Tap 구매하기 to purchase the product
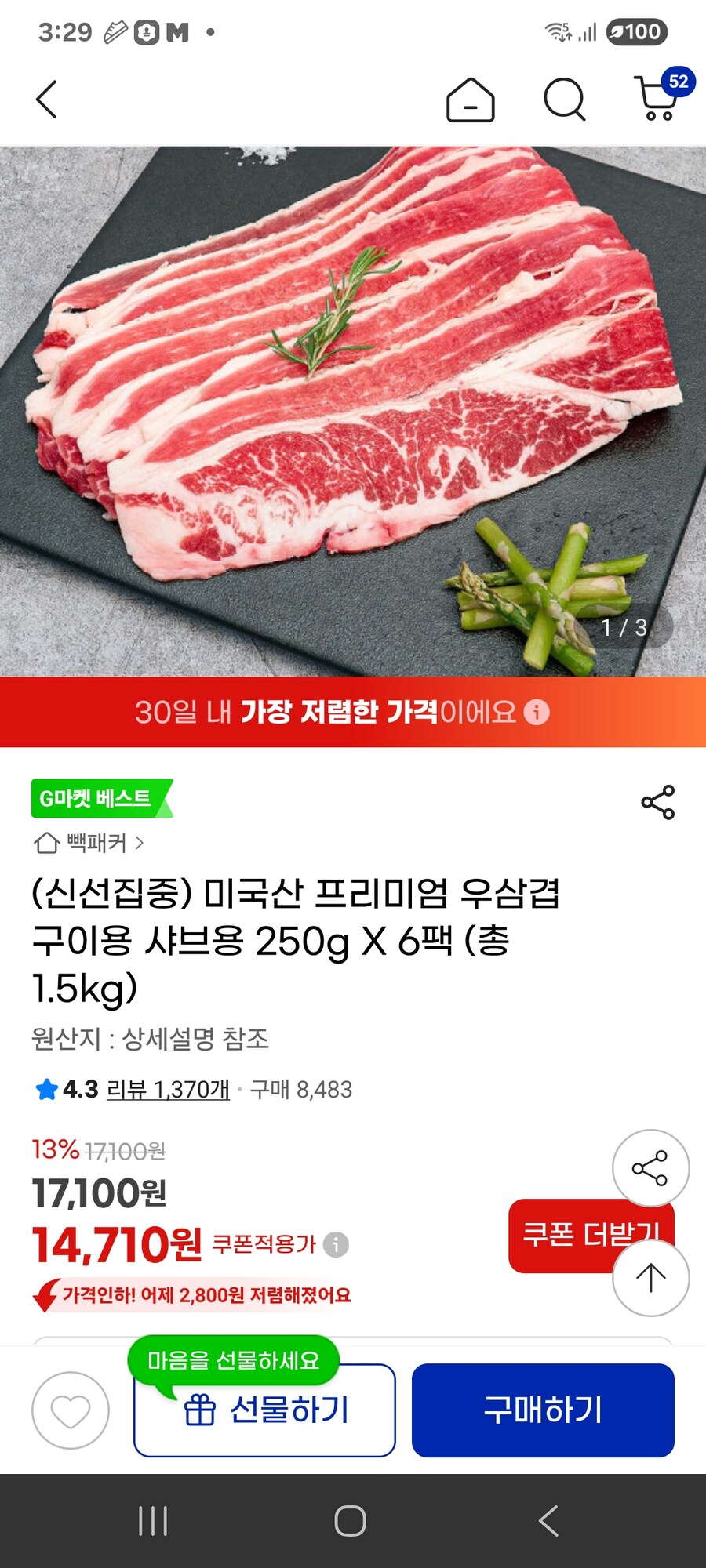 point(543,1409)
